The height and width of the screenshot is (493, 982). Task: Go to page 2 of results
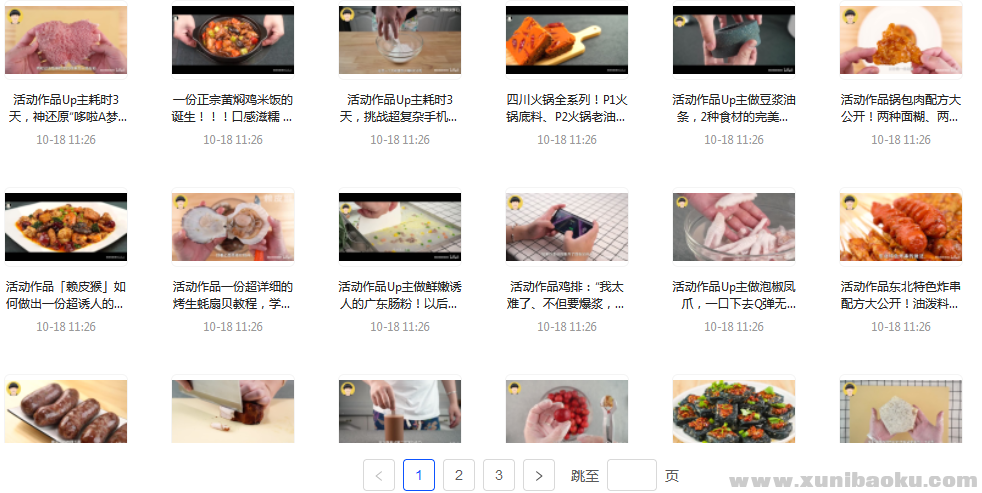click(458, 475)
